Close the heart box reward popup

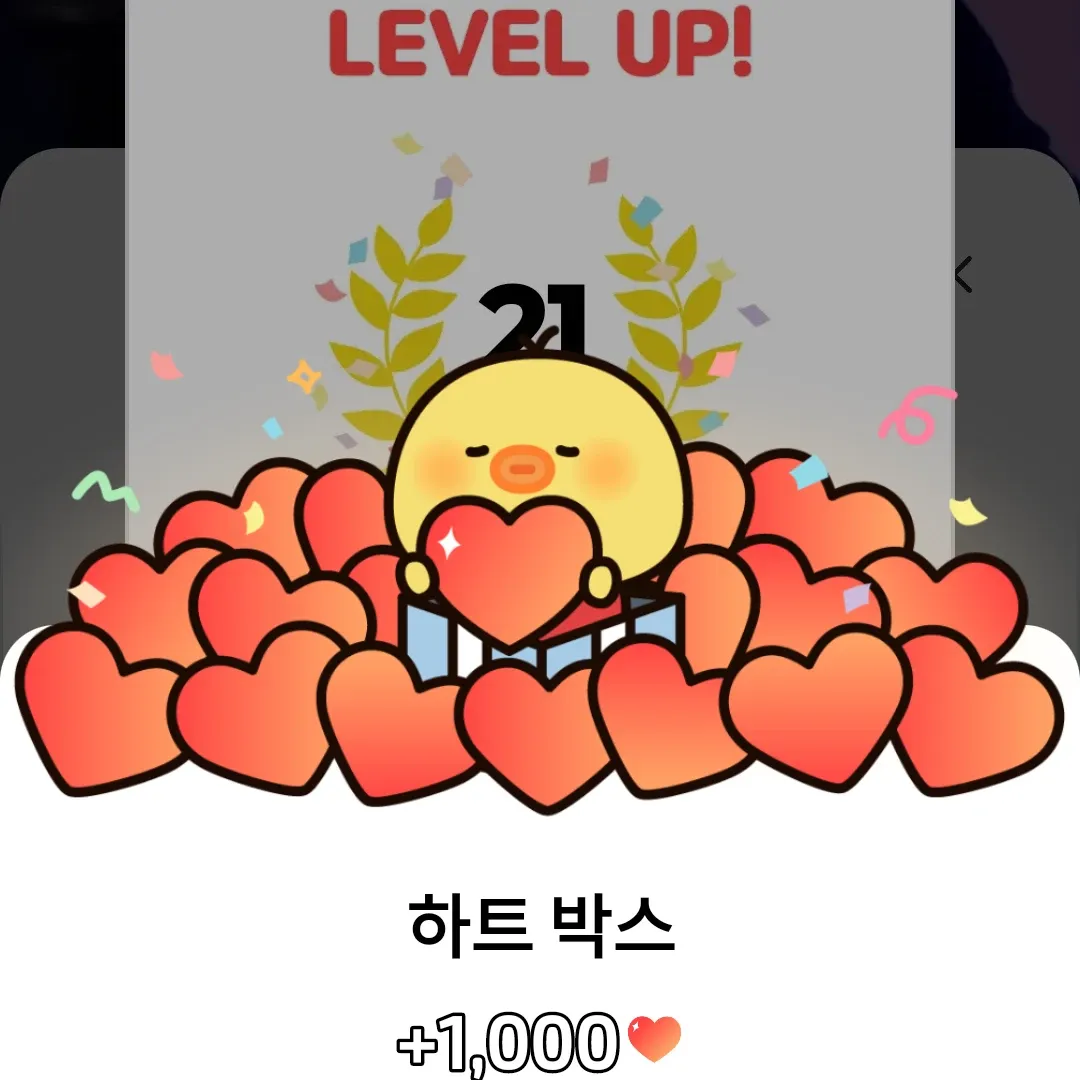(x=963, y=275)
